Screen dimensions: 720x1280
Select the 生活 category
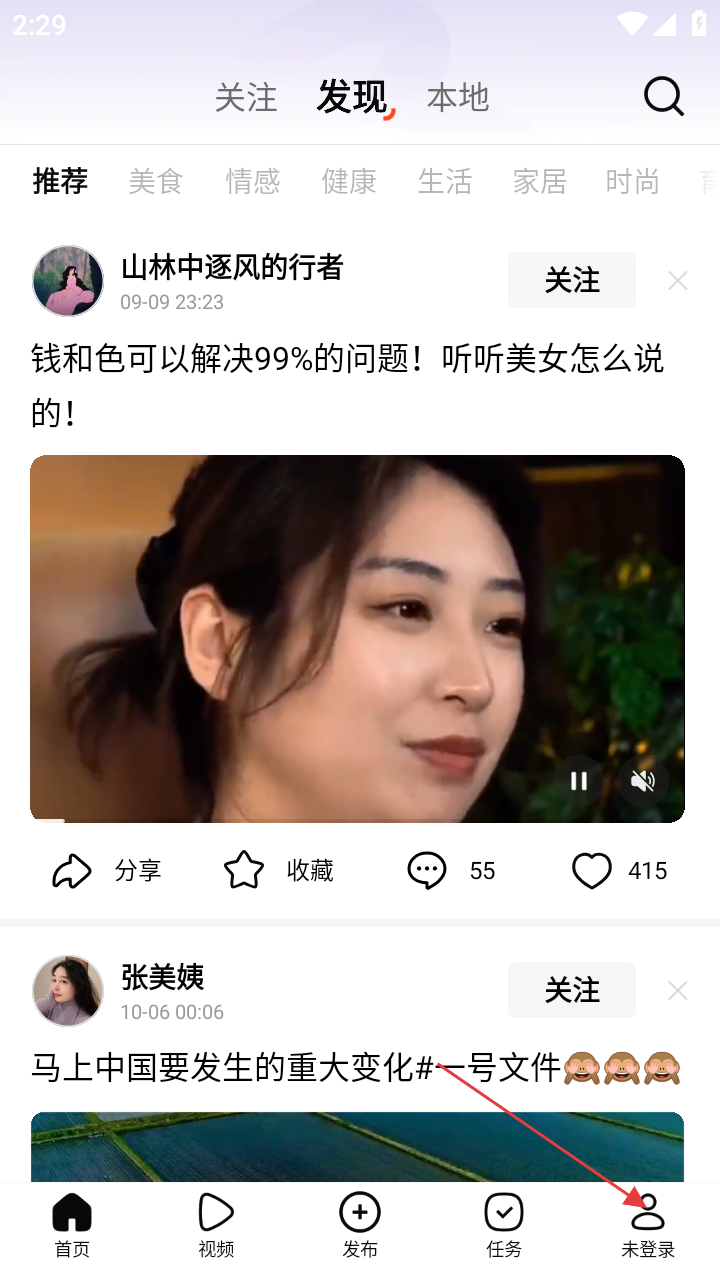(445, 181)
